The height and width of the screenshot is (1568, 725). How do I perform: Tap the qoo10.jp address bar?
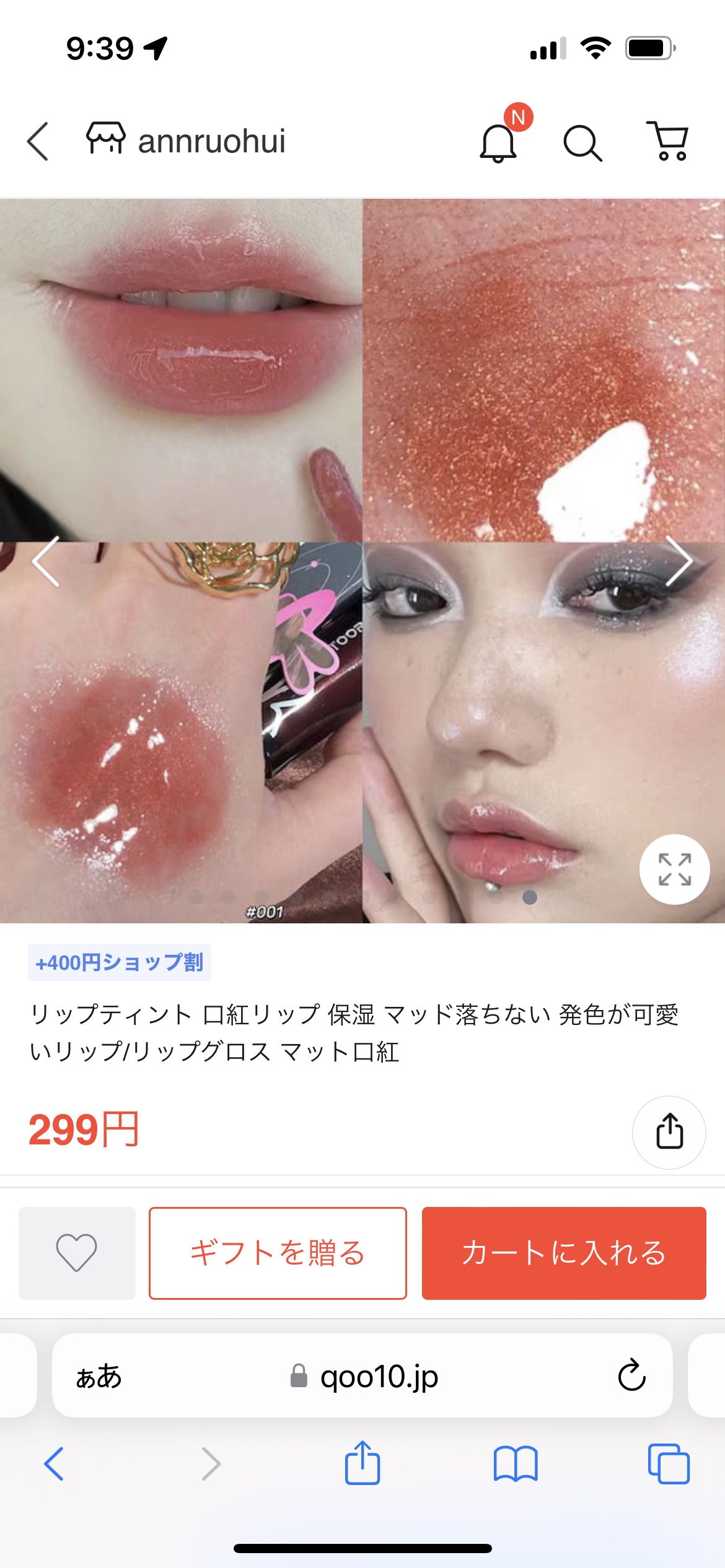coord(364,1376)
